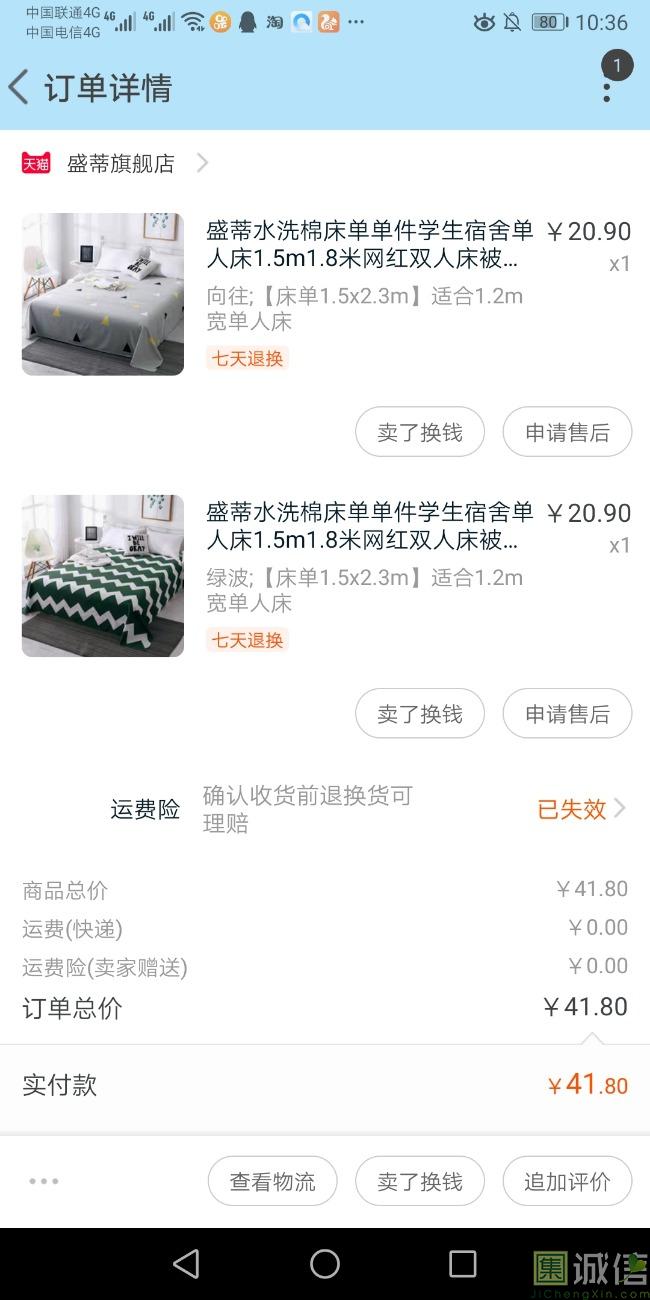Image resolution: width=650 pixels, height=1300 pixels.
Task: Tap 卖了换钱 under the 绿波 item
Action: [x=420, y=714]
